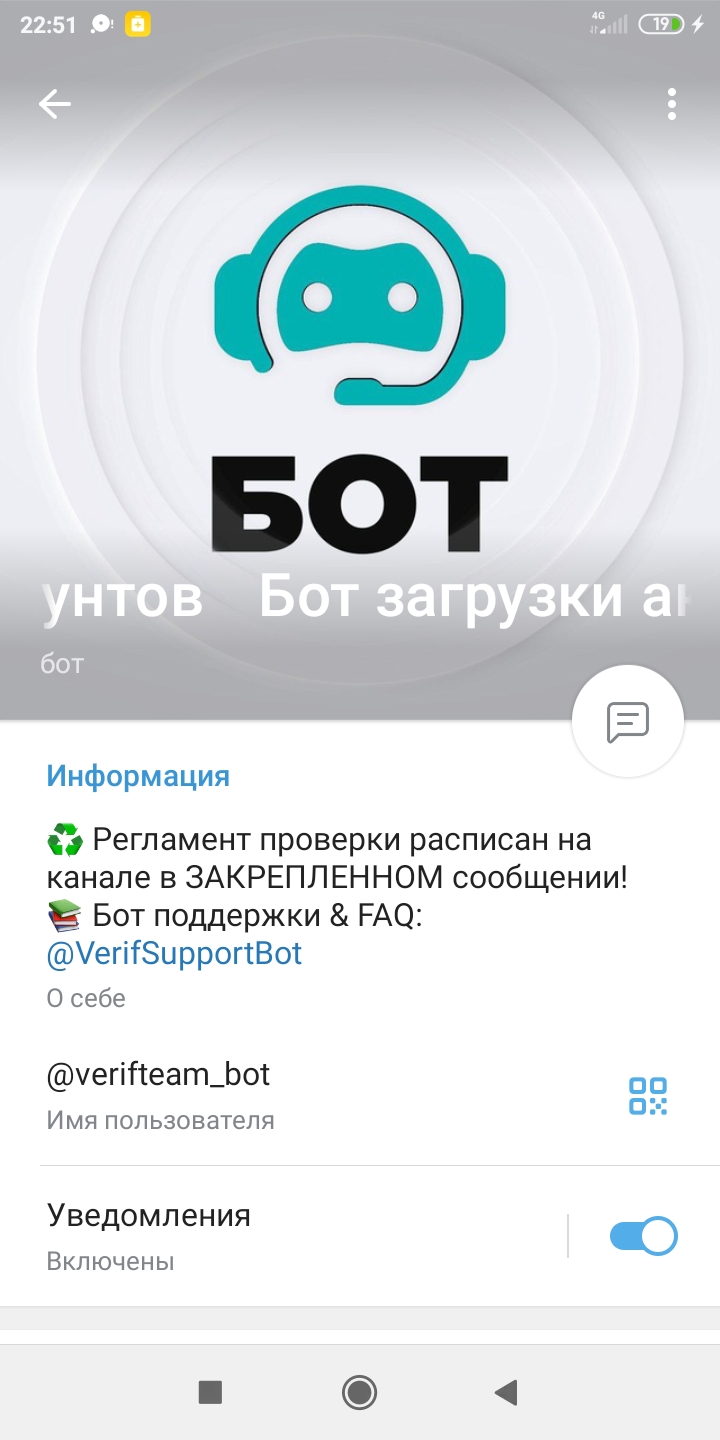720x1440 pixels.
Task: Open the three-dot overflow menu
Action: [671, 104]
